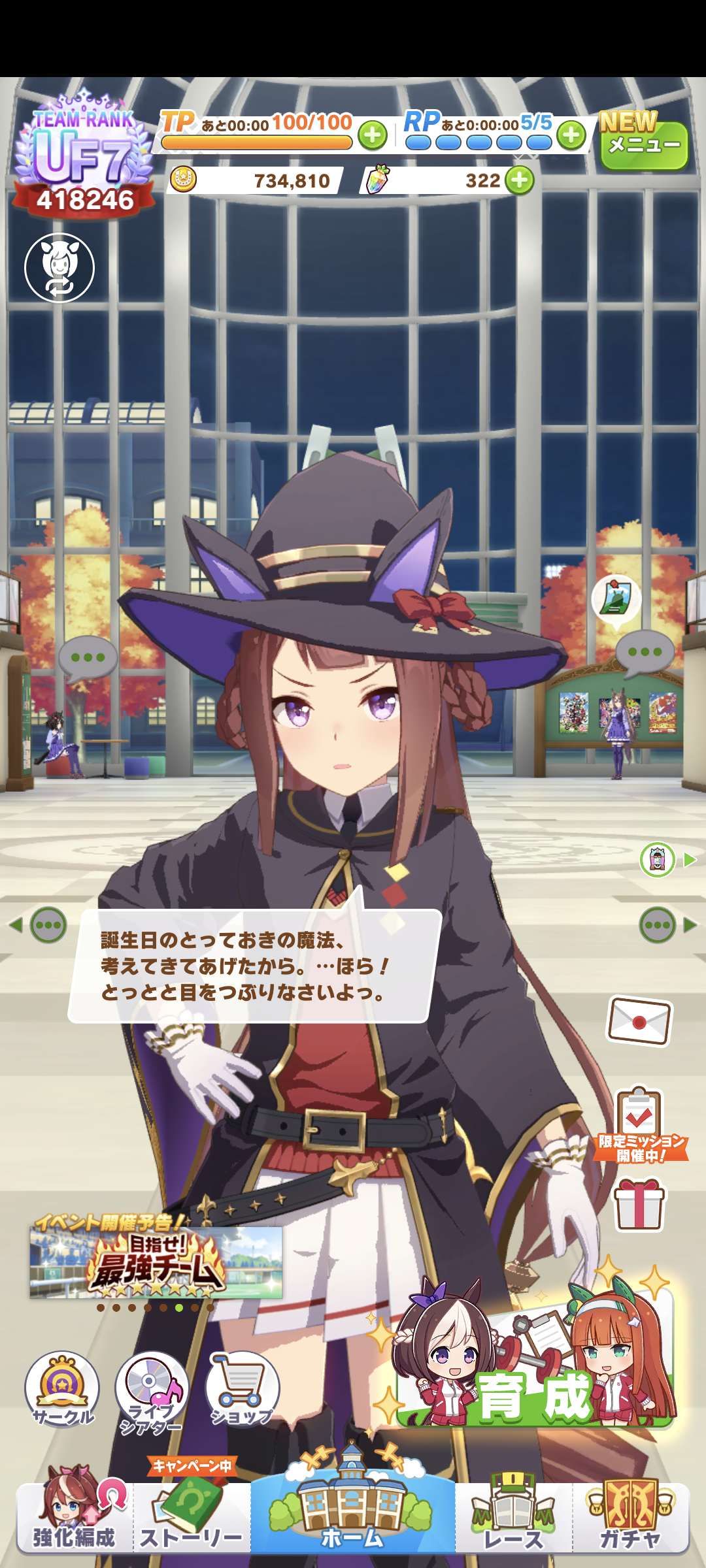Go to the レース tab
Image resolution: width=706 pixels, height=1568 pixels.
point(514,1516)
